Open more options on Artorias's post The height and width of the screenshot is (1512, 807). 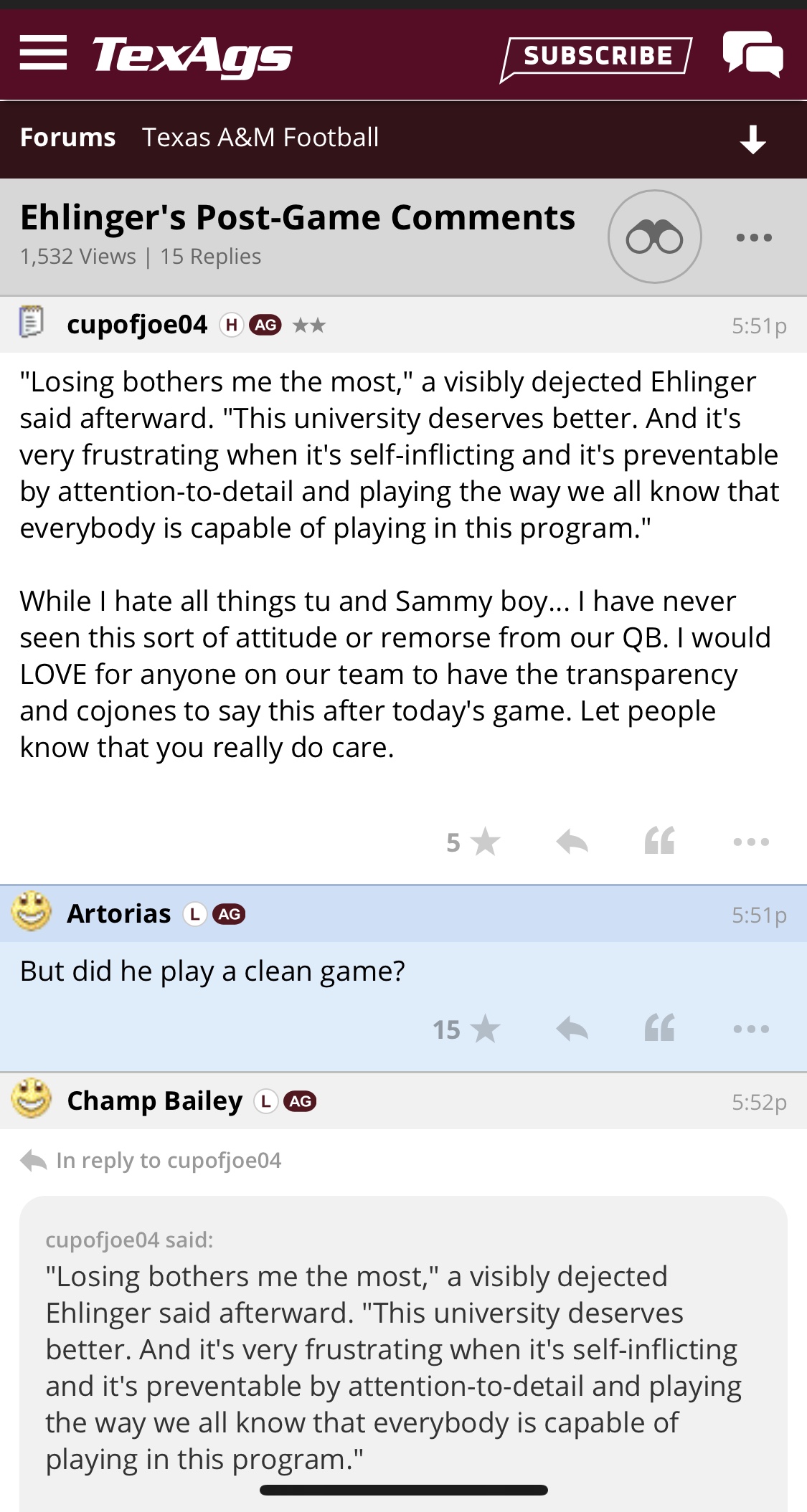pyautogui.click(x=751, y=1030)
